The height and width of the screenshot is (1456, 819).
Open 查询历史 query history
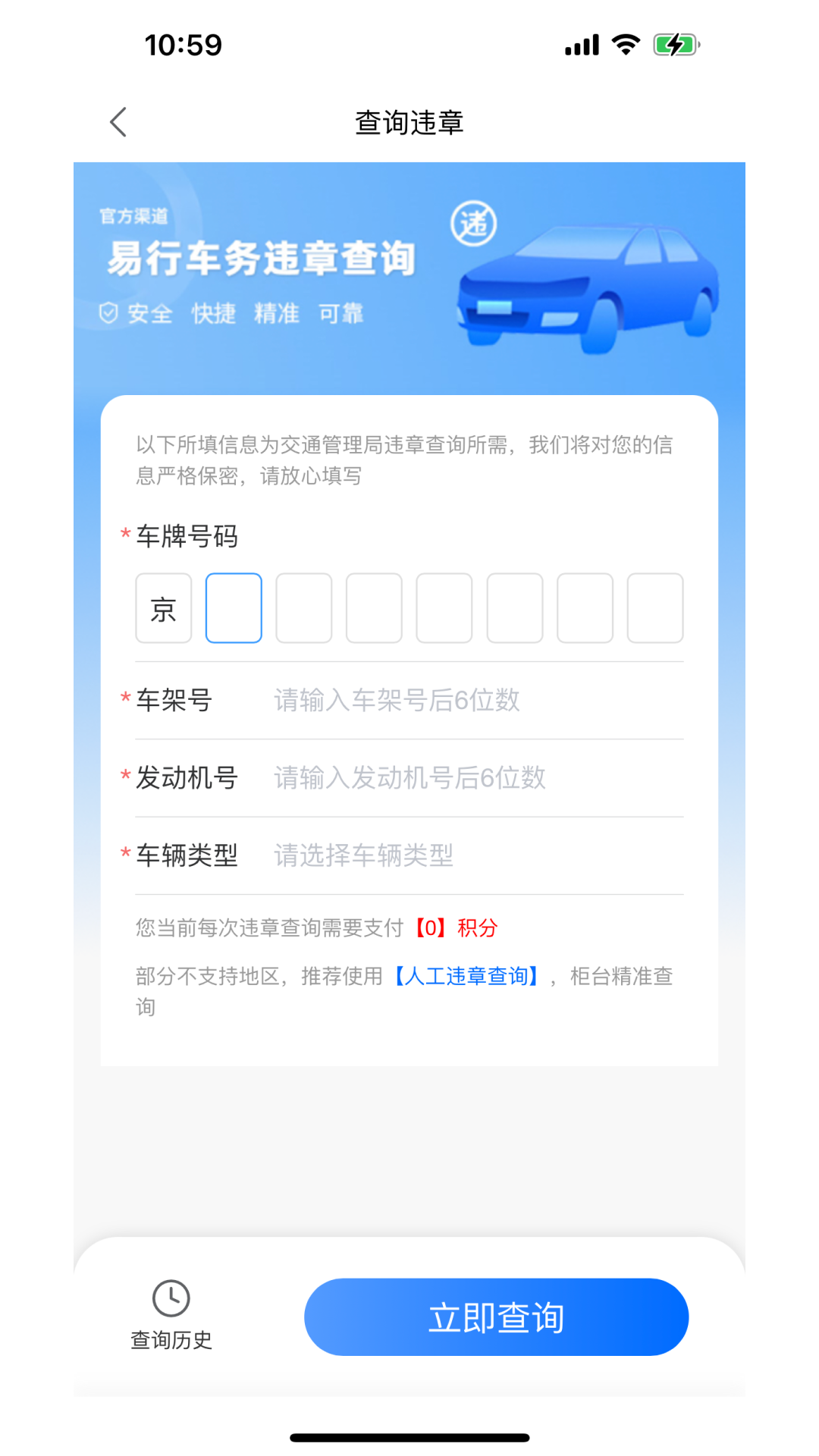[x=171, y=1316]
